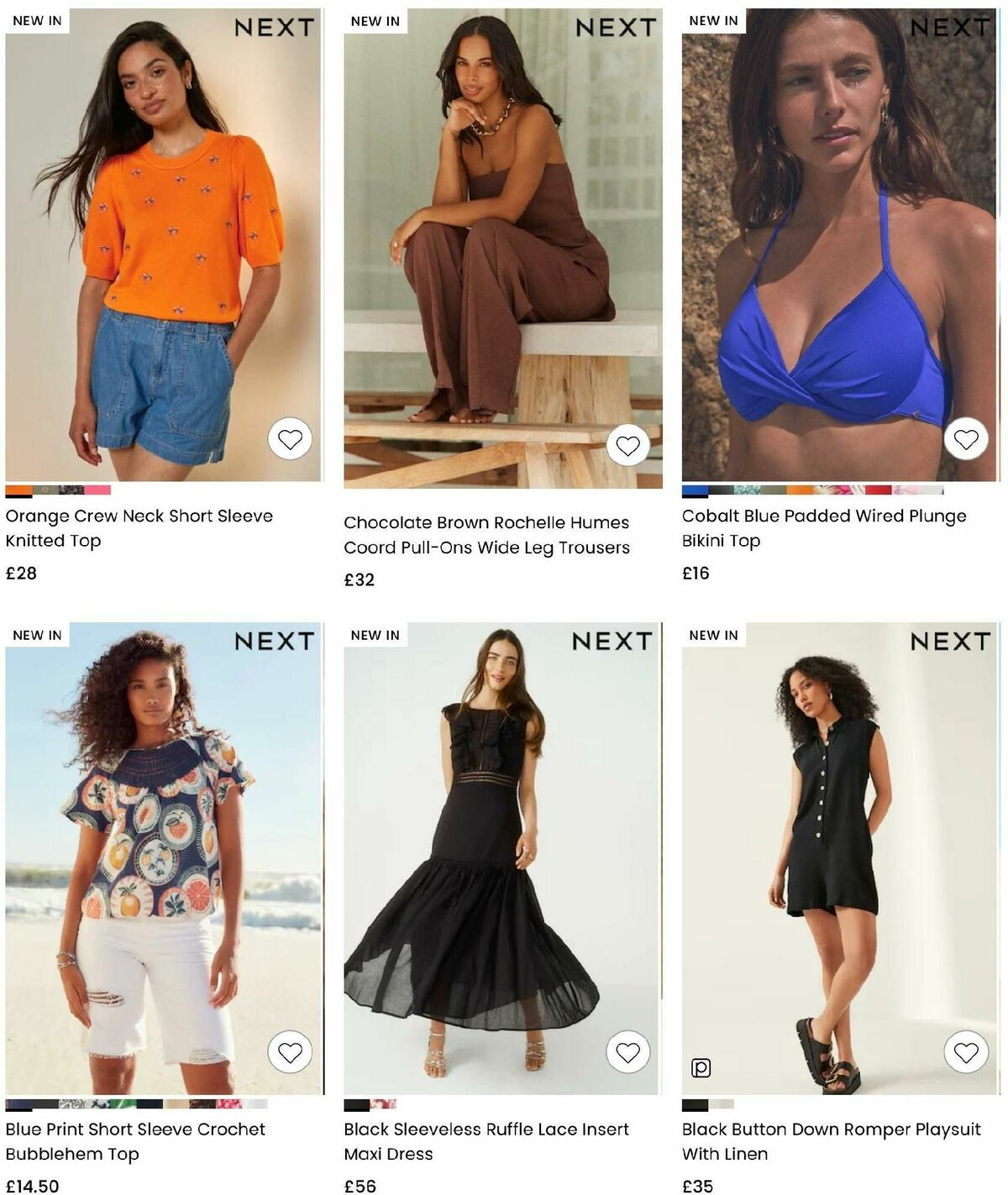1008x1195 pixels.
Task: Select the NEW IN tag on the romper card
Action: (712, 636)
